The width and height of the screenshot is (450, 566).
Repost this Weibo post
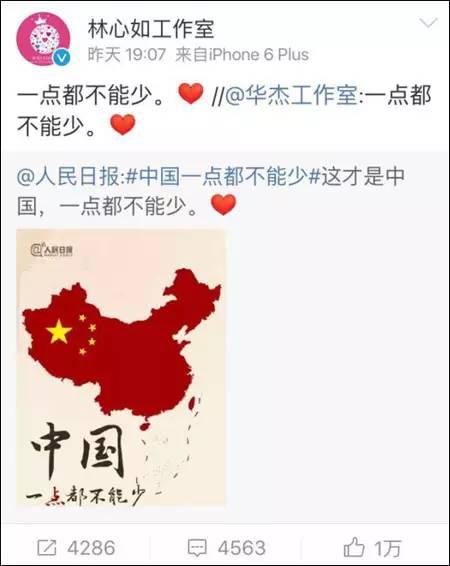(x=76, y=548)
